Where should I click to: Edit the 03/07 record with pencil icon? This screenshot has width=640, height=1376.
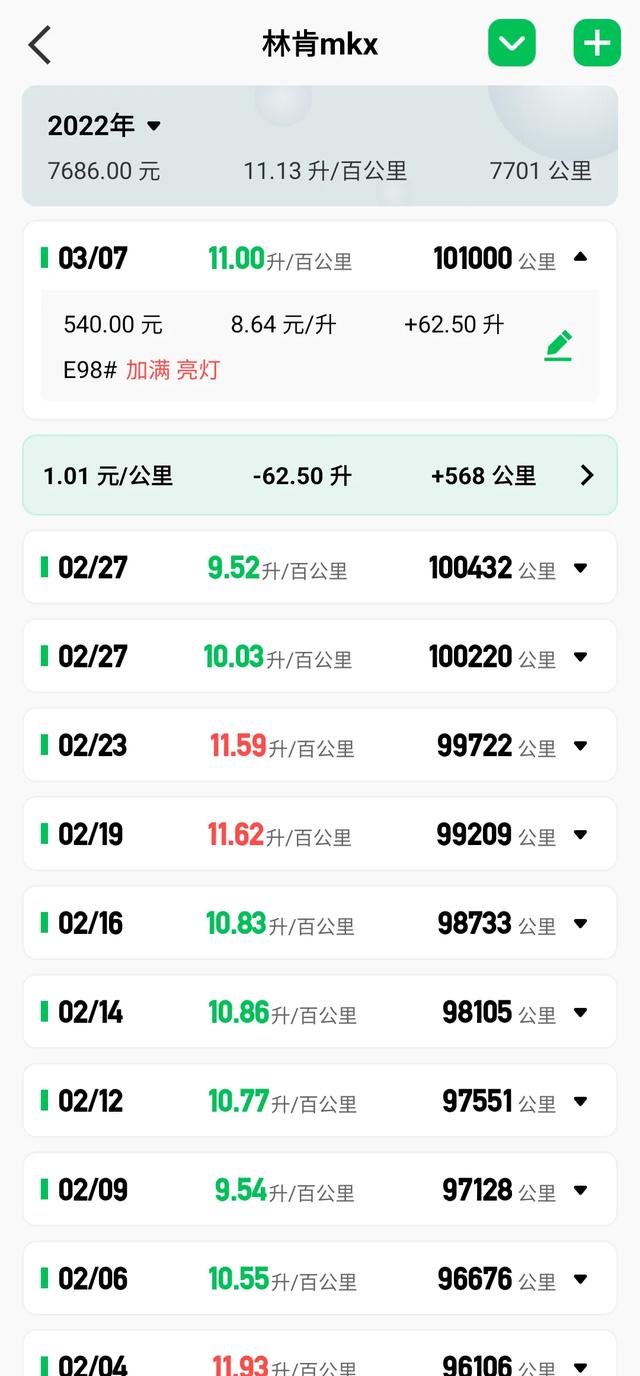[558, 345]
